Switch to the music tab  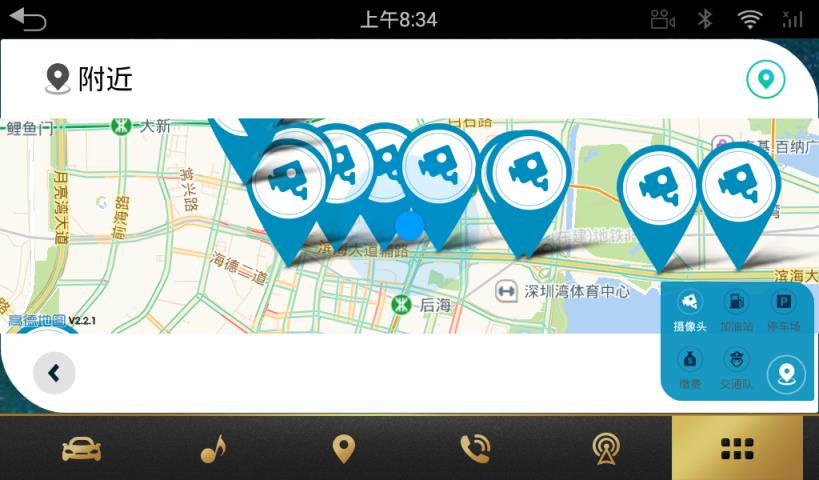tap(212, 449)
